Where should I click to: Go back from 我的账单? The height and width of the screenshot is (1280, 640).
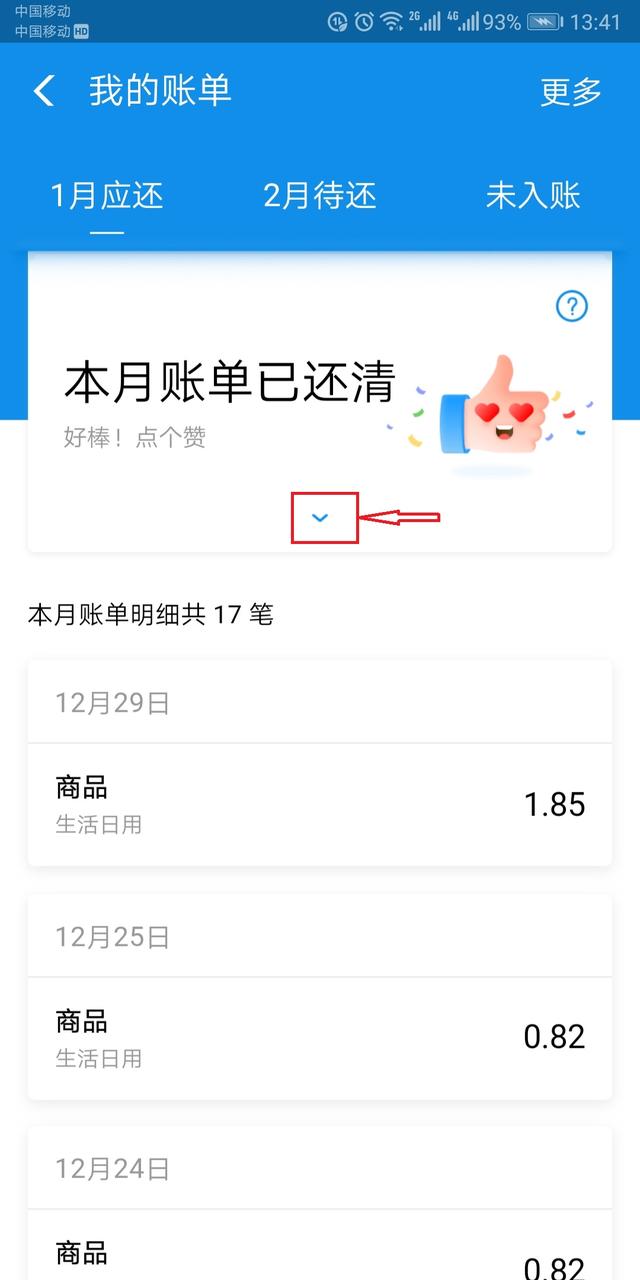[44, 91]
